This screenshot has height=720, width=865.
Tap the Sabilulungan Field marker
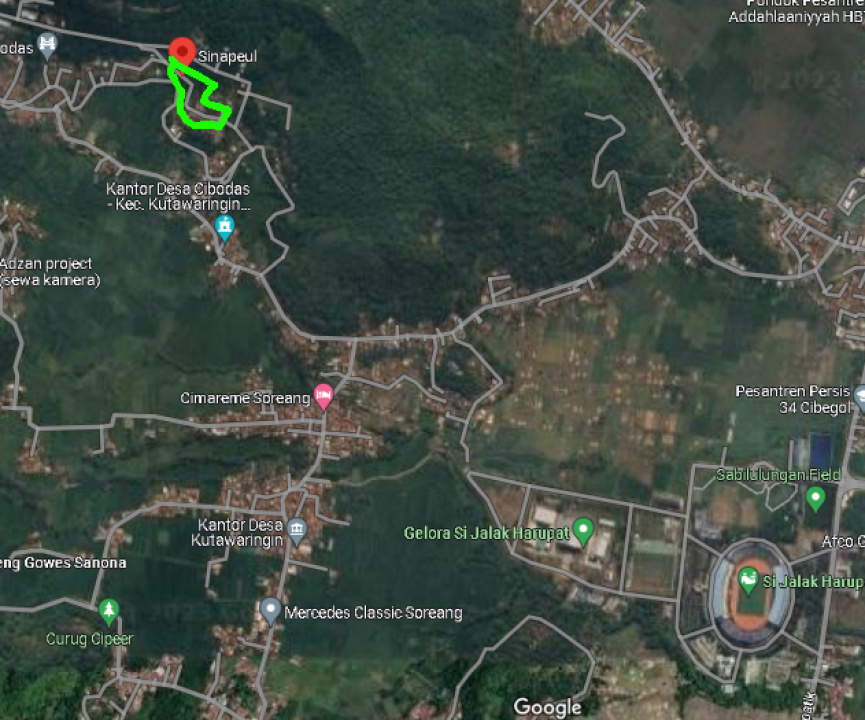(x=815, y=497)
